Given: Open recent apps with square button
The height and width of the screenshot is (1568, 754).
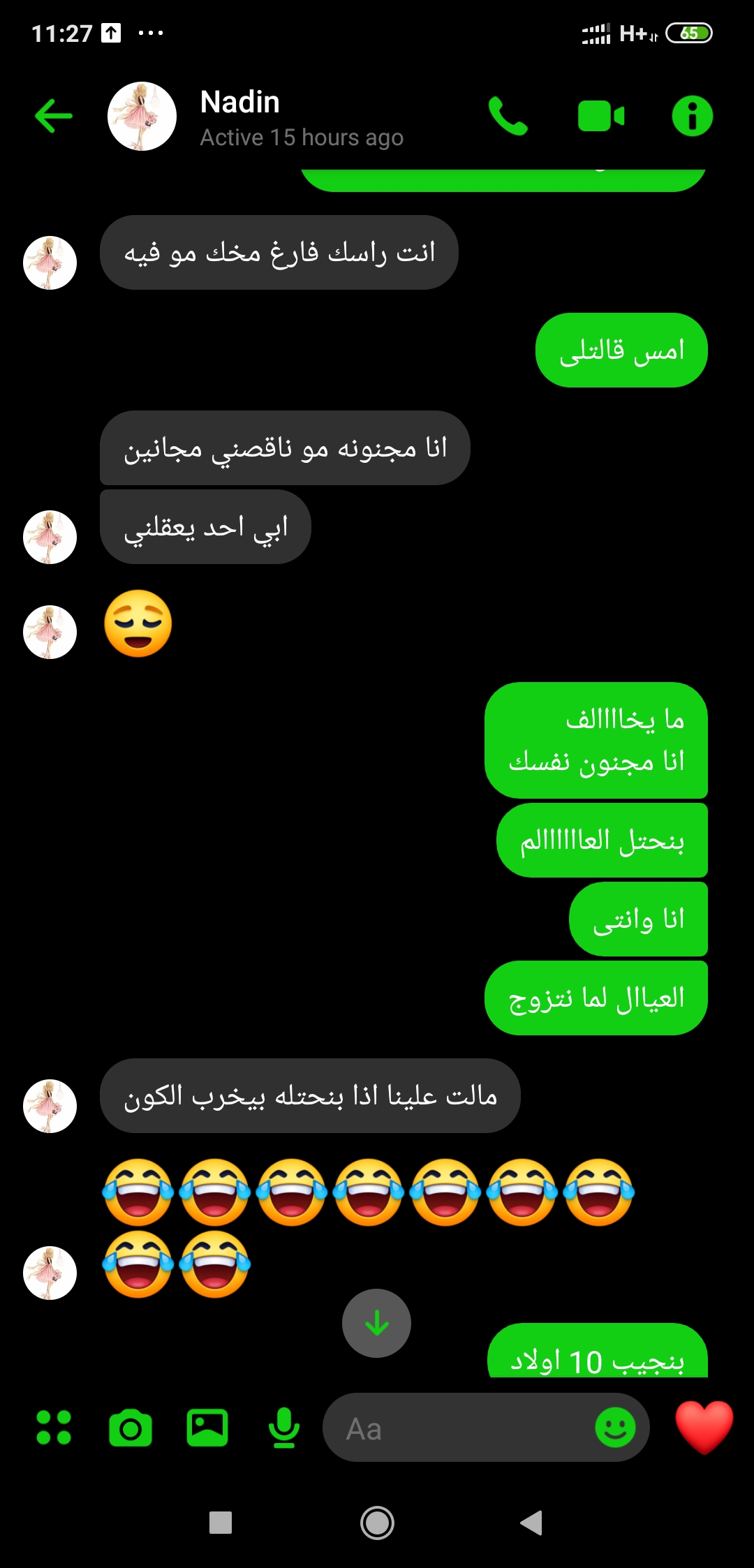Looking at the screenshot, I should (221, 1523).
